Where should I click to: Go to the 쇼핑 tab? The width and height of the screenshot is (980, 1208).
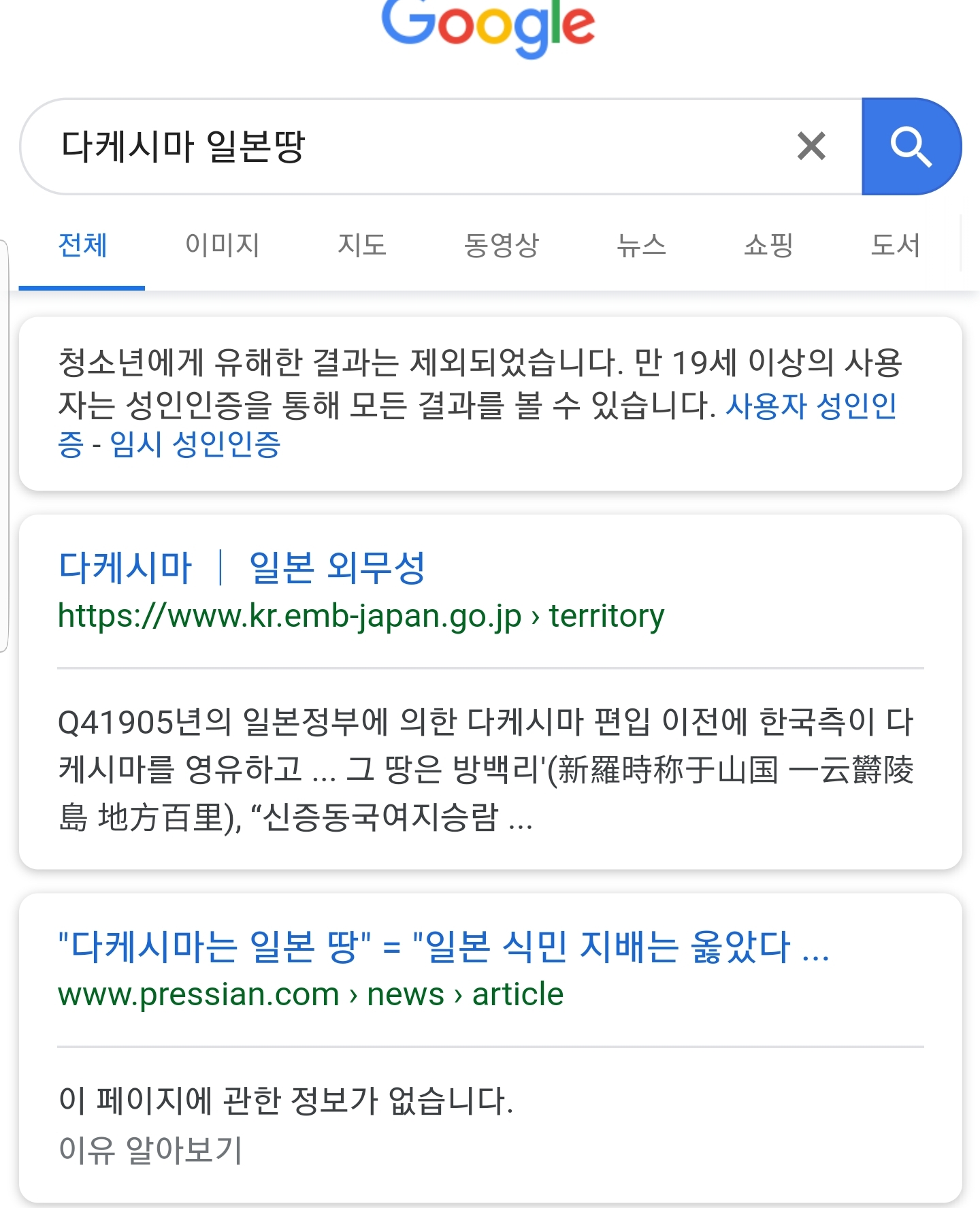(x=768, y=245)
